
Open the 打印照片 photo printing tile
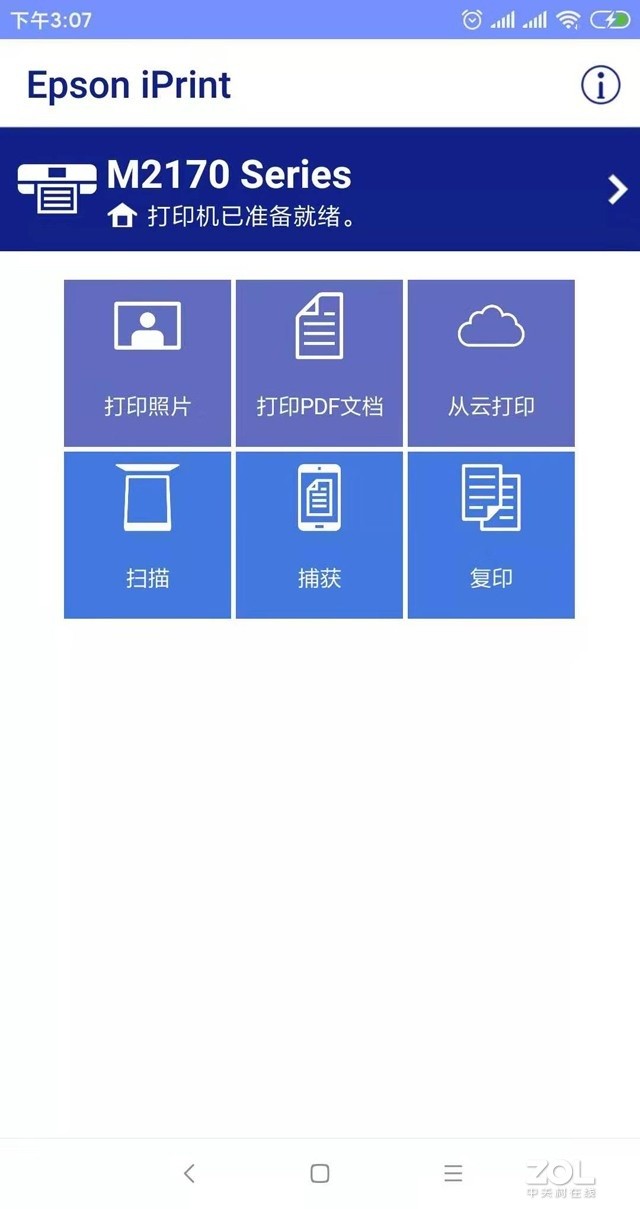pos(148,363)
